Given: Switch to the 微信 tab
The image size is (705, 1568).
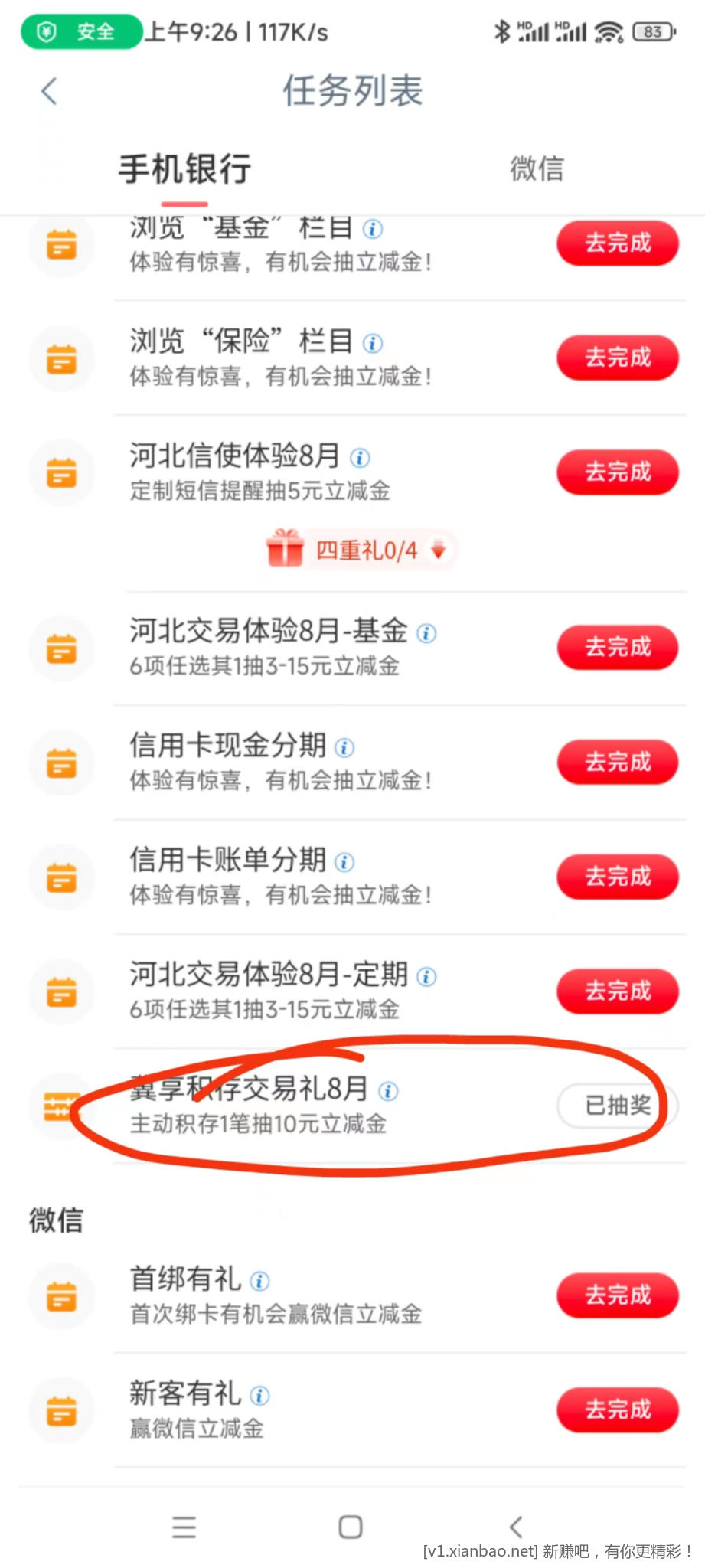Looking at the screenshot, I should (537, 168).
